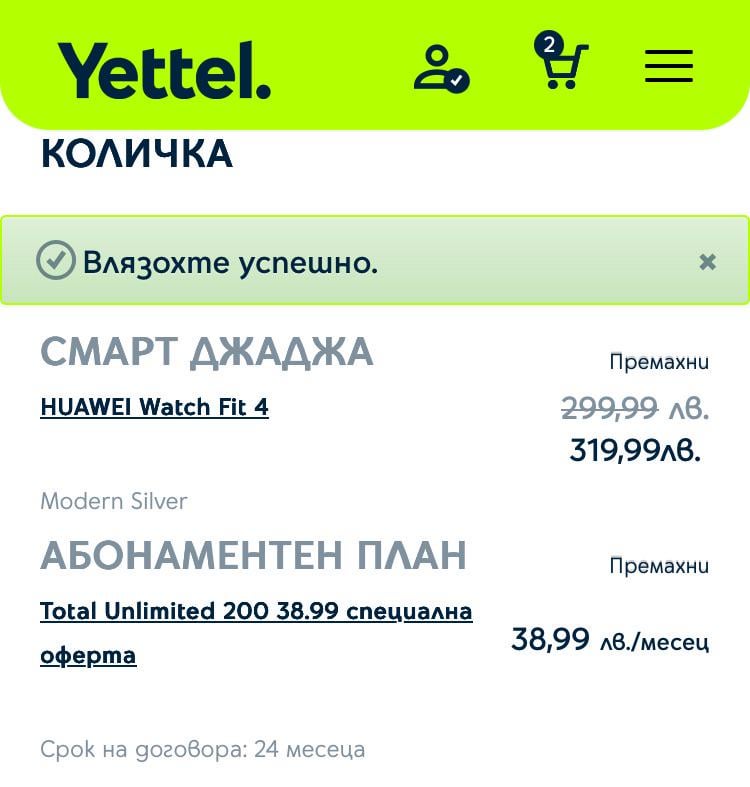Click the cart badge showing 2 items
750x787 pixels.
(548, 43)
